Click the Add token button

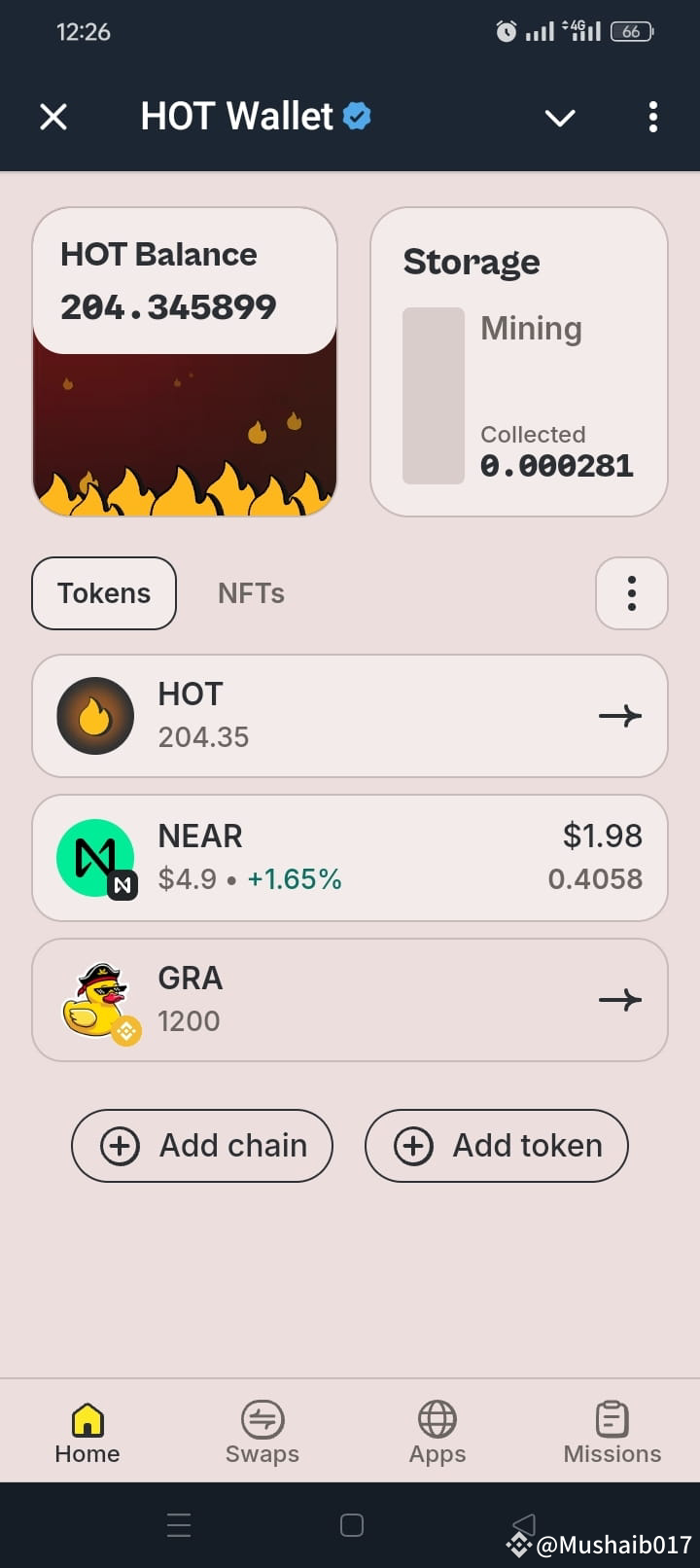click(496, 1146)
